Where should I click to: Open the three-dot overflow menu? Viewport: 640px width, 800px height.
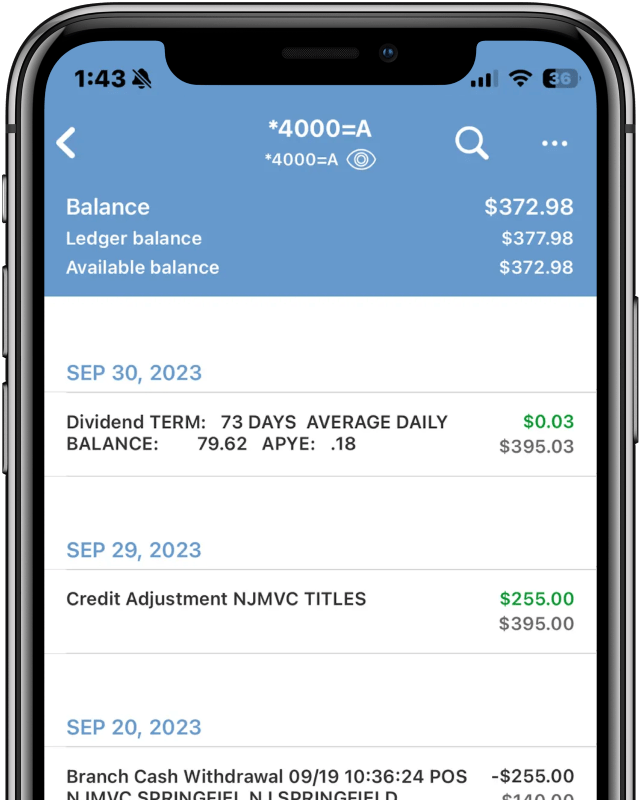click(x=554, y=143)
